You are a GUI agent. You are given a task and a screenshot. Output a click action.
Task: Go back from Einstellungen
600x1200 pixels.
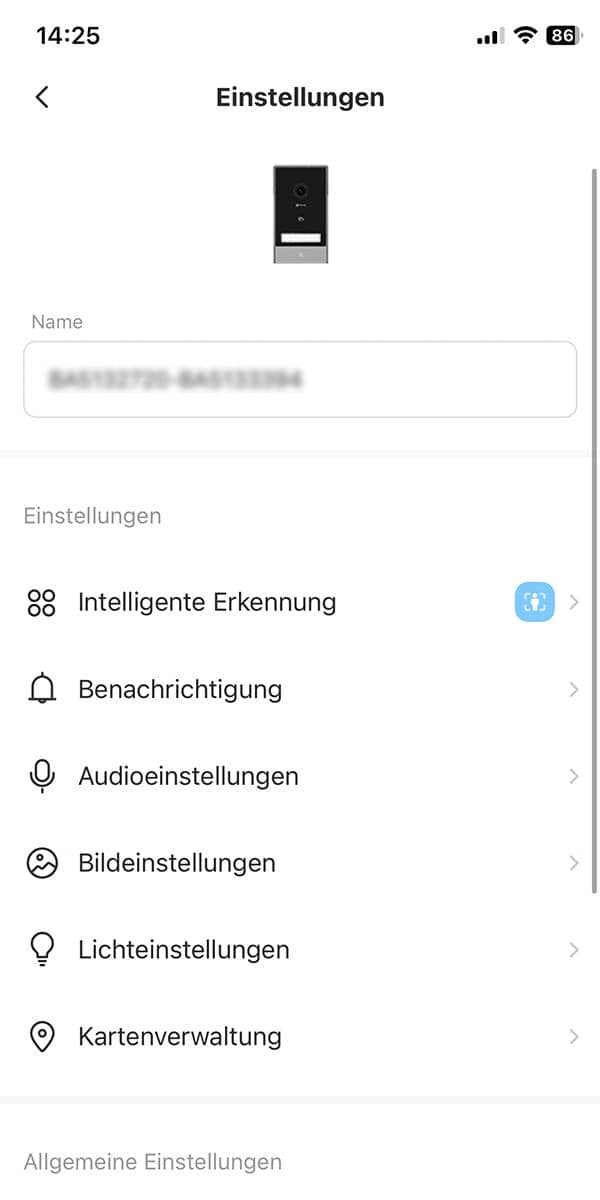coord(42,97)
